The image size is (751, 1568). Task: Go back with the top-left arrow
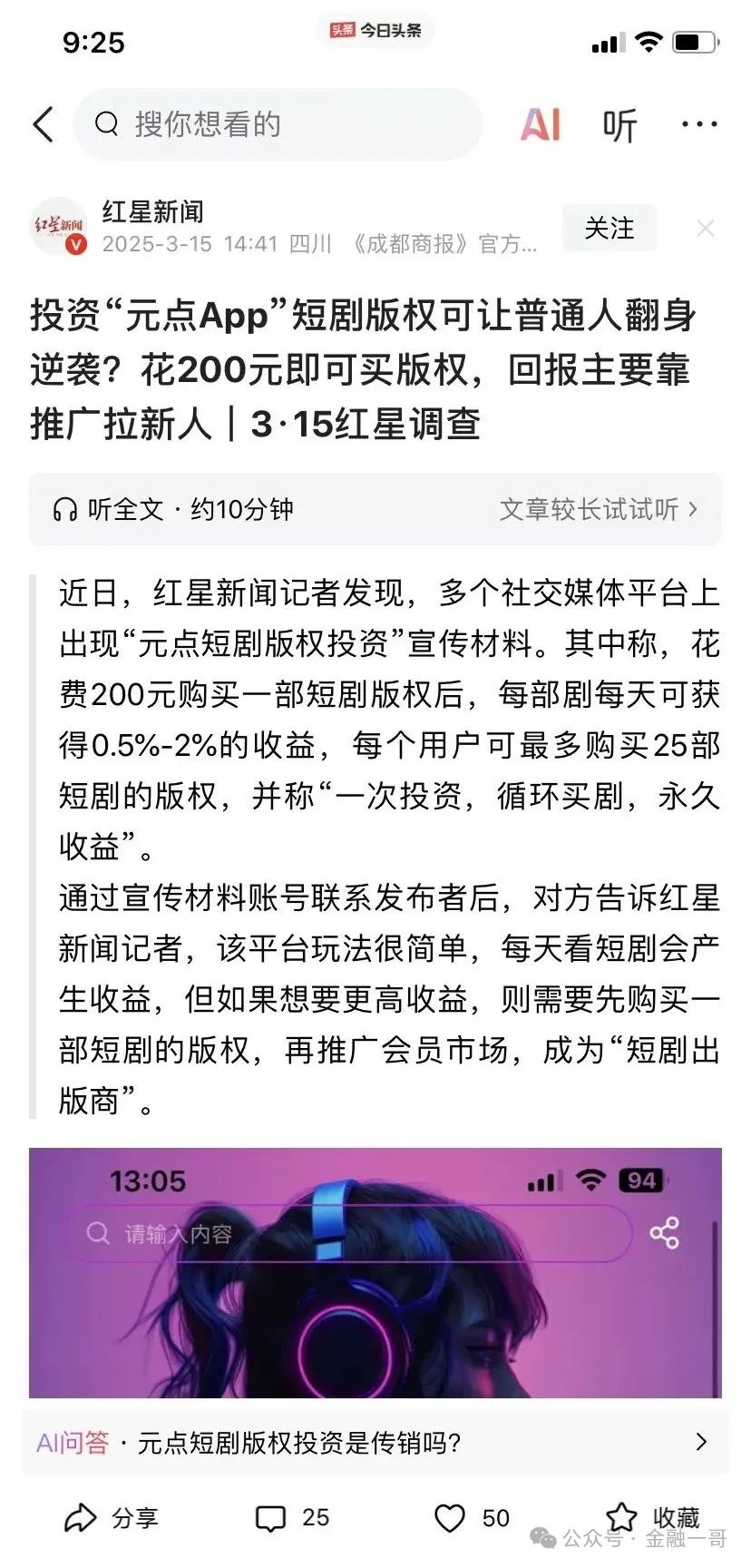44,124
